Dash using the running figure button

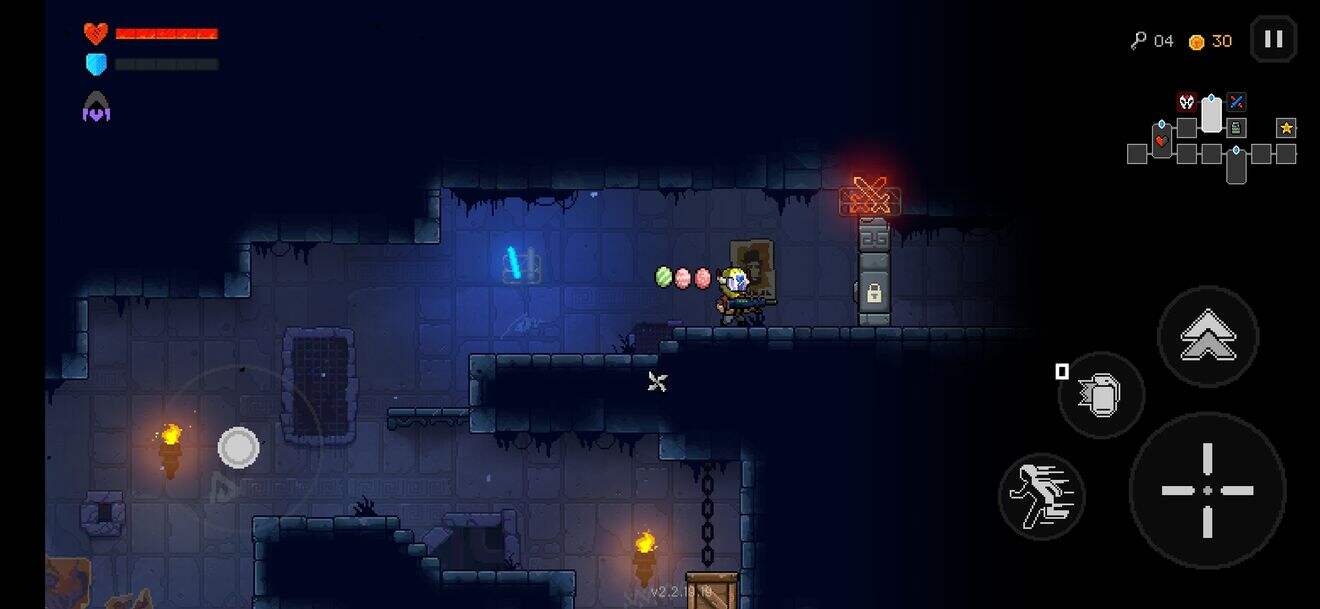(x=1041, y=495)
